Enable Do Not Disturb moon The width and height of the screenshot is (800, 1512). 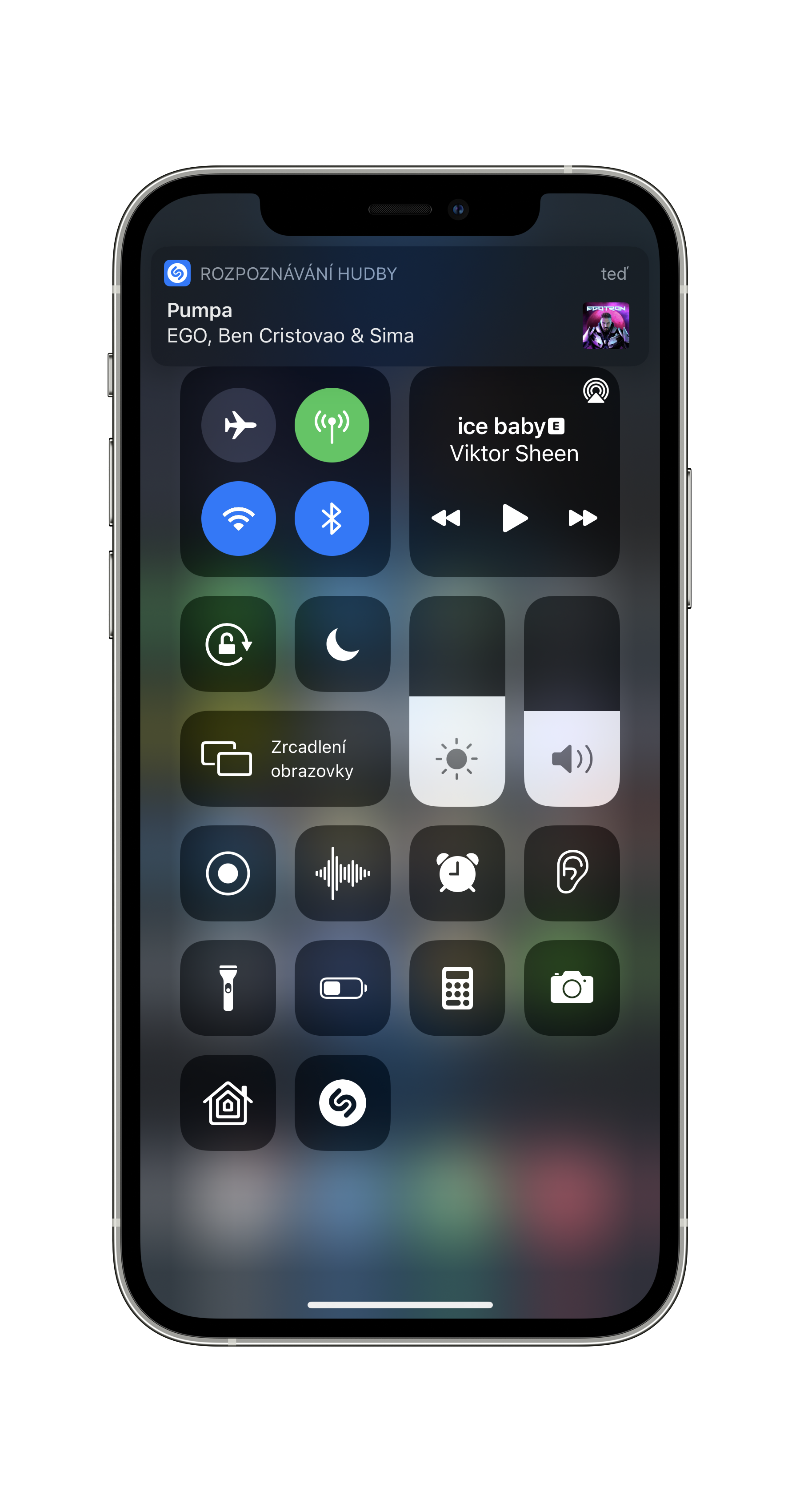point(342,644)
